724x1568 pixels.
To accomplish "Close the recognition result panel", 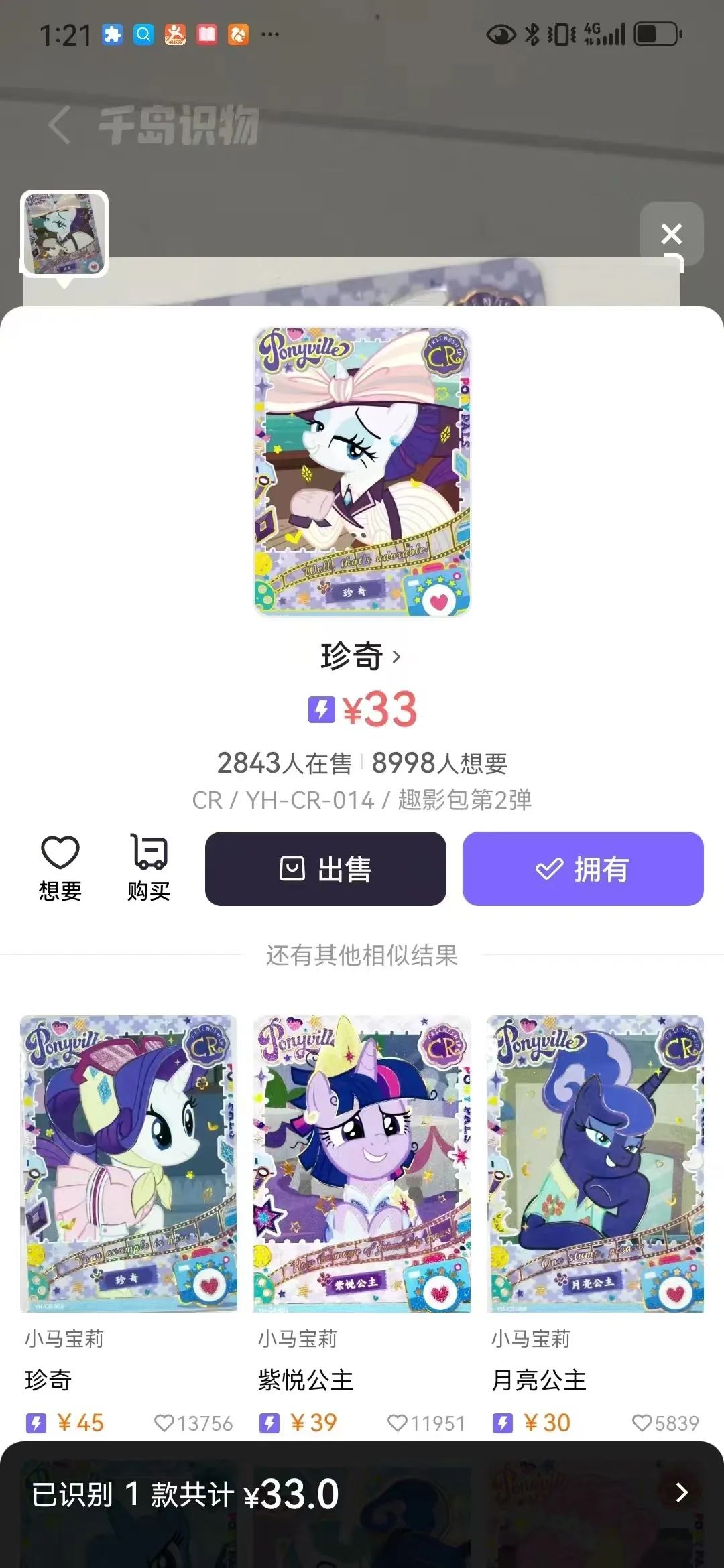I will (x=671, y=234).
